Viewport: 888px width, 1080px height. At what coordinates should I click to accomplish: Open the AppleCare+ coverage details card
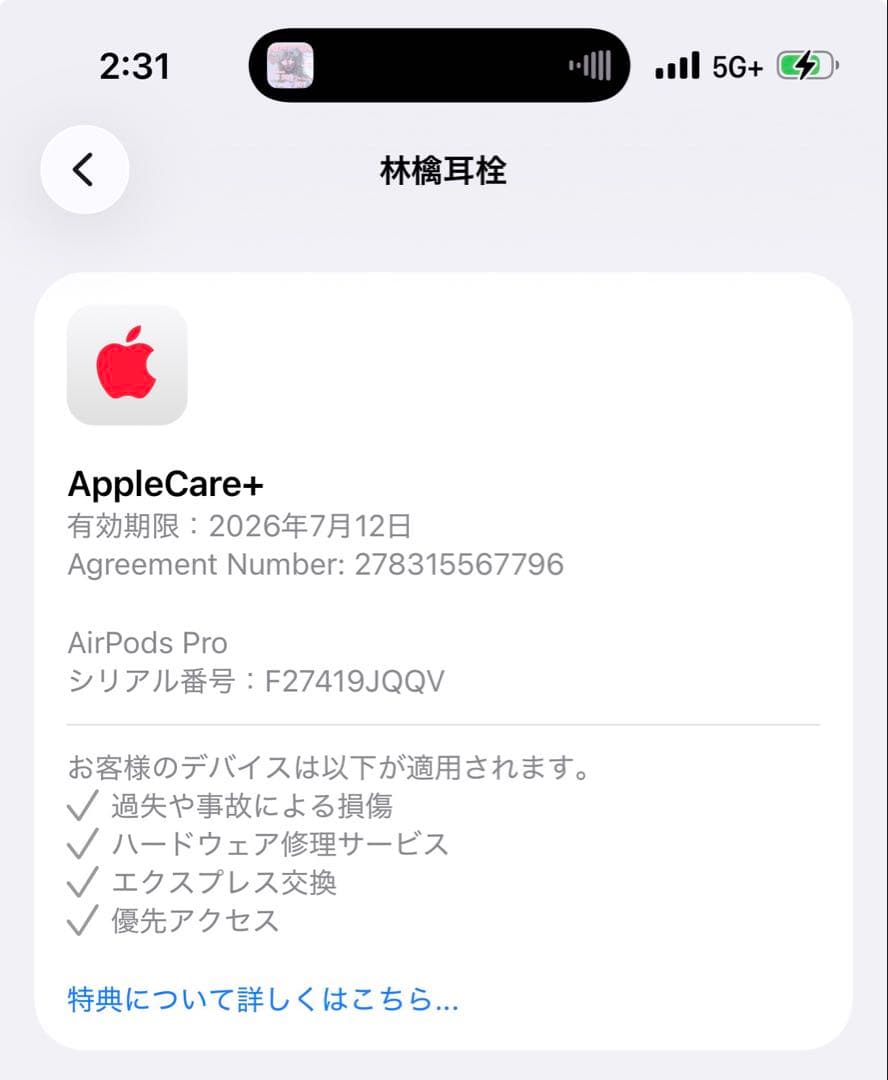[444, 650]
